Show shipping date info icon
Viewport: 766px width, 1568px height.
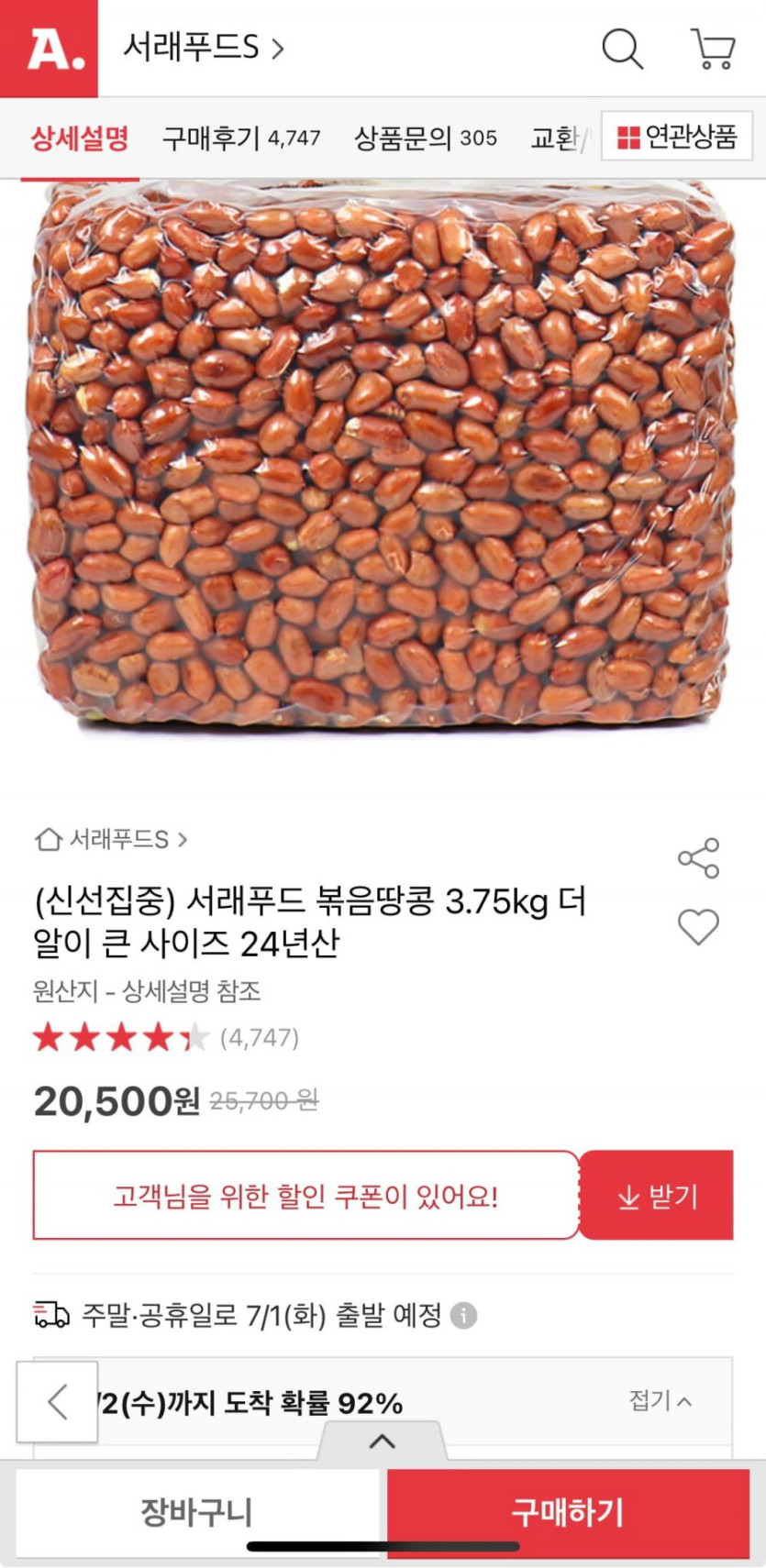coord(464,1316)
